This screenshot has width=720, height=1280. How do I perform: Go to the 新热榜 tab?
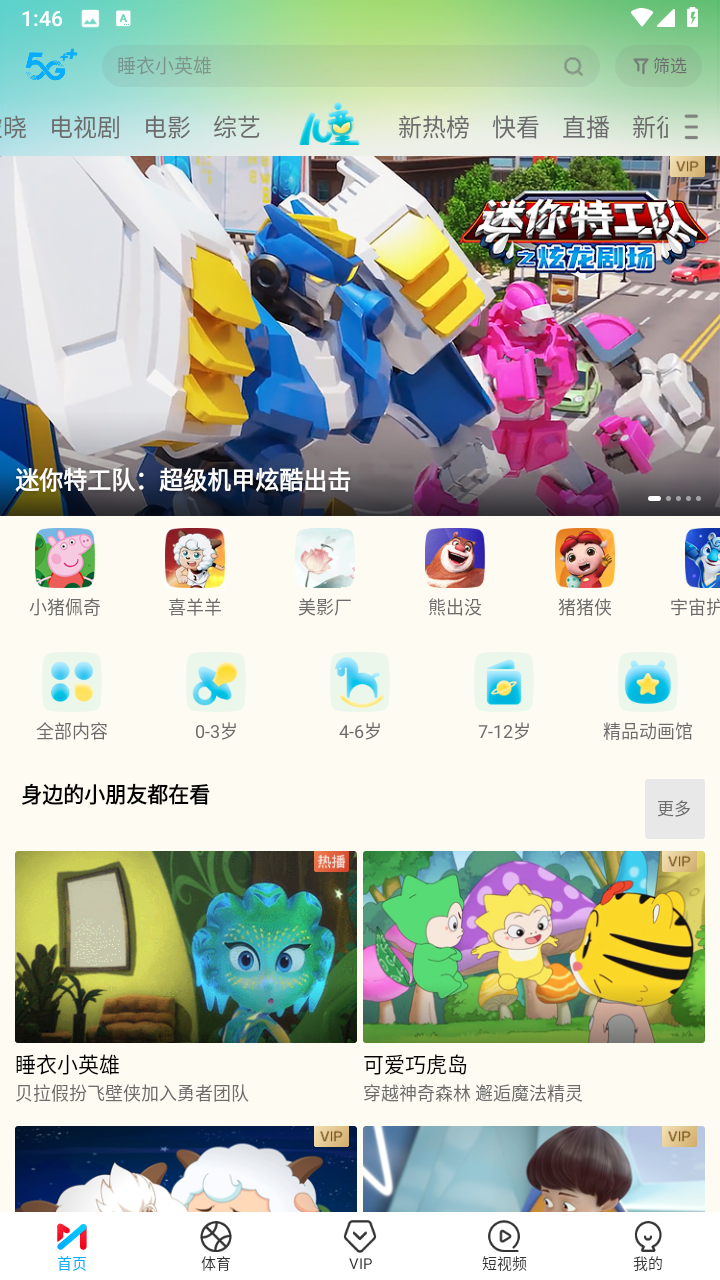[x=433, y=127]
